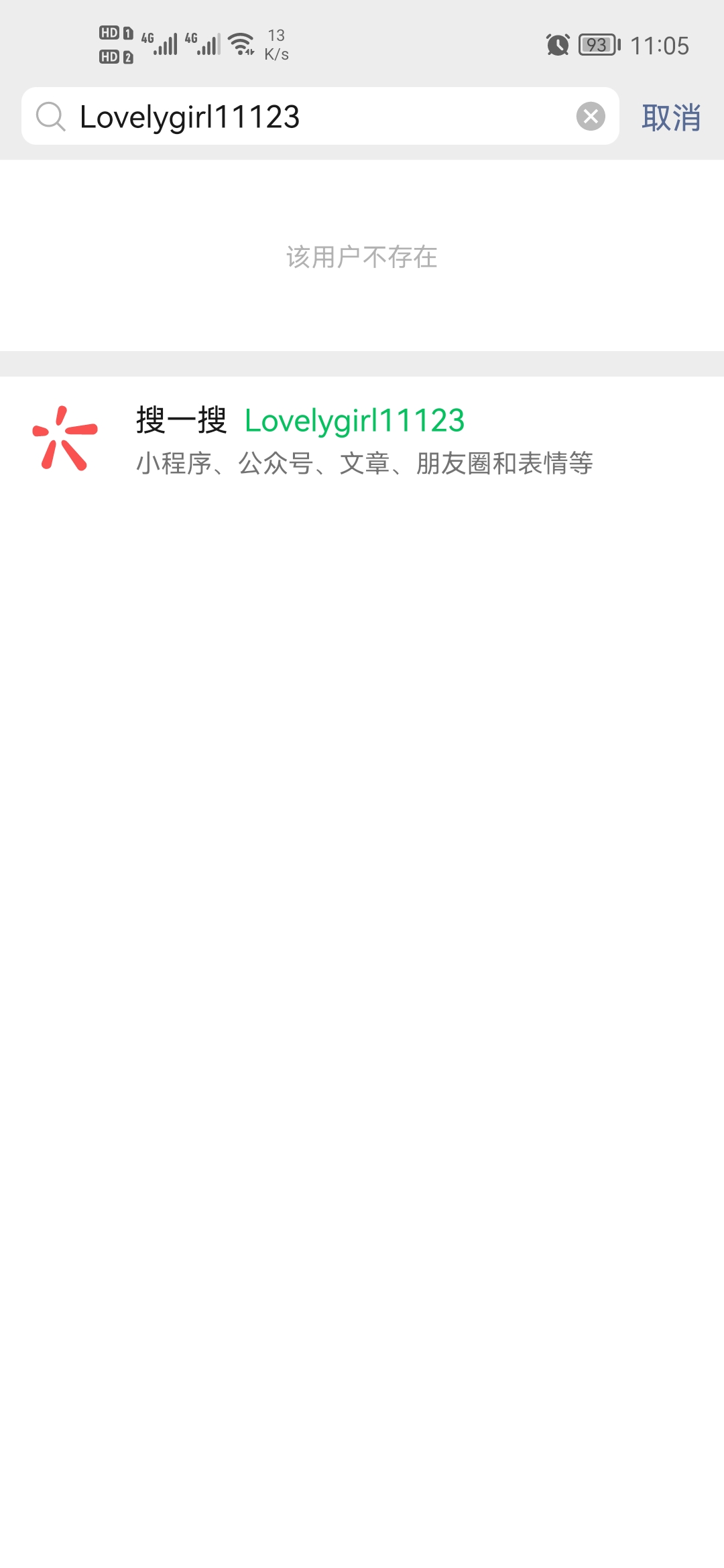Open 搜一搜 results for Lovelygirl11123
This screenshot has width=724, height=1568.
tap(362, 440)
